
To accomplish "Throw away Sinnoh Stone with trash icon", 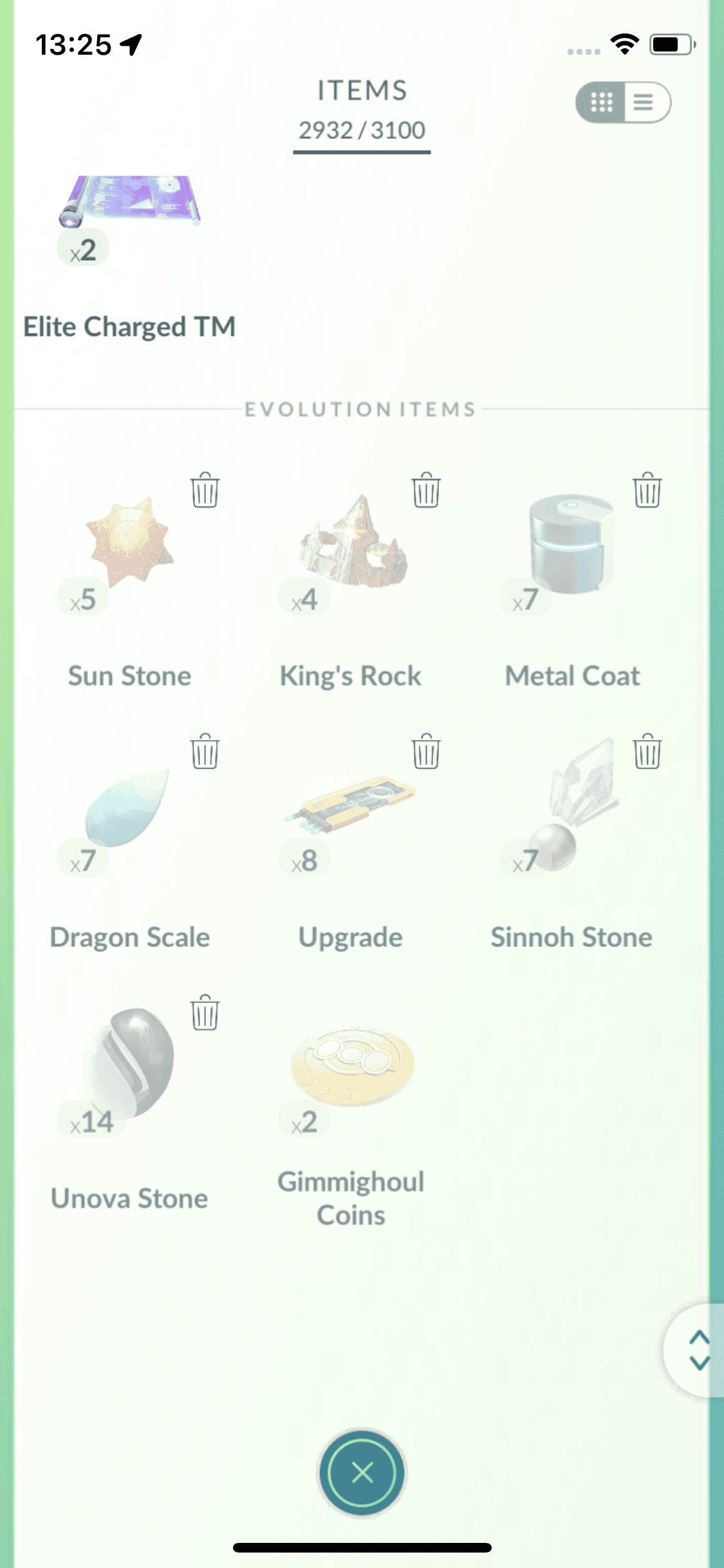I will pyautogui.click(x=647, y=751).
